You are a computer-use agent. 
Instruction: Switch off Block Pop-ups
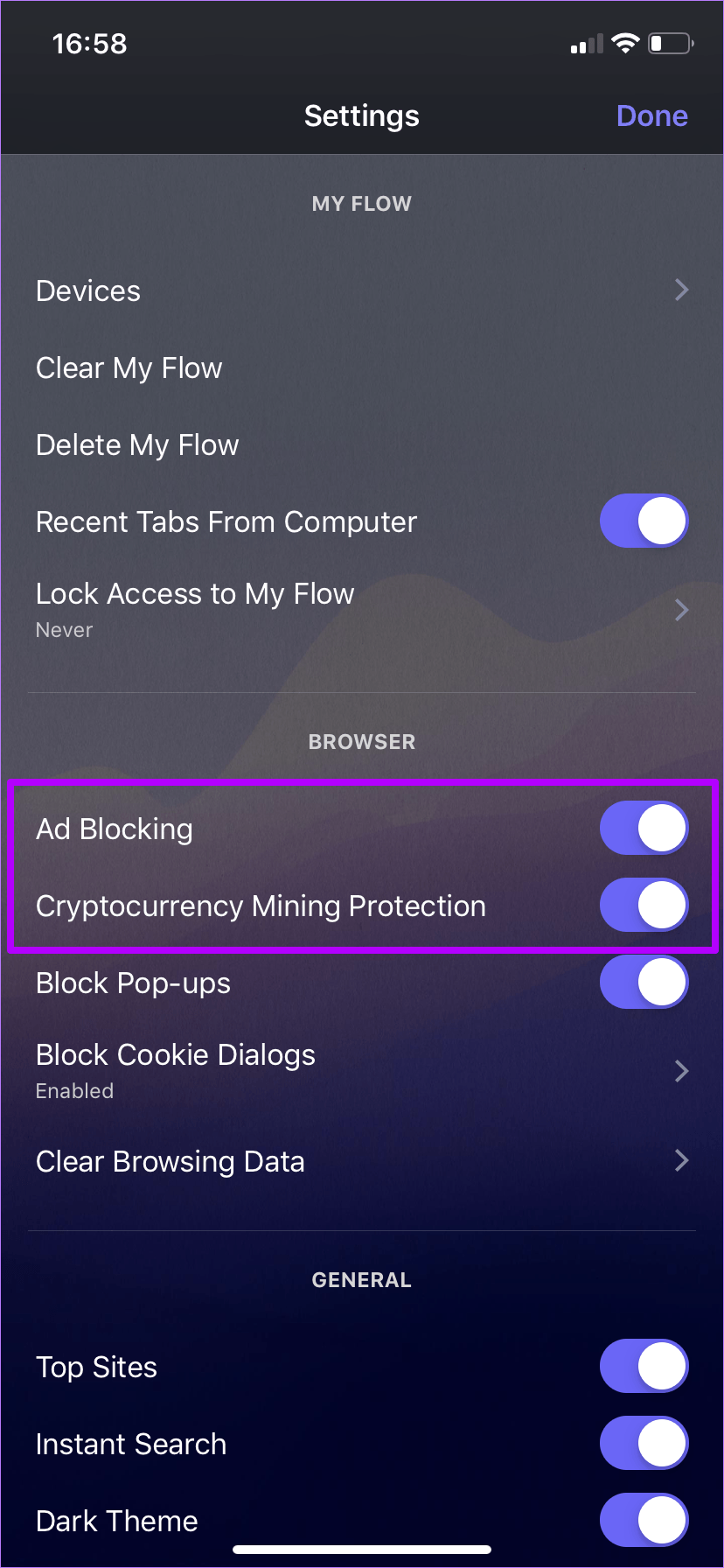[644, 983]
